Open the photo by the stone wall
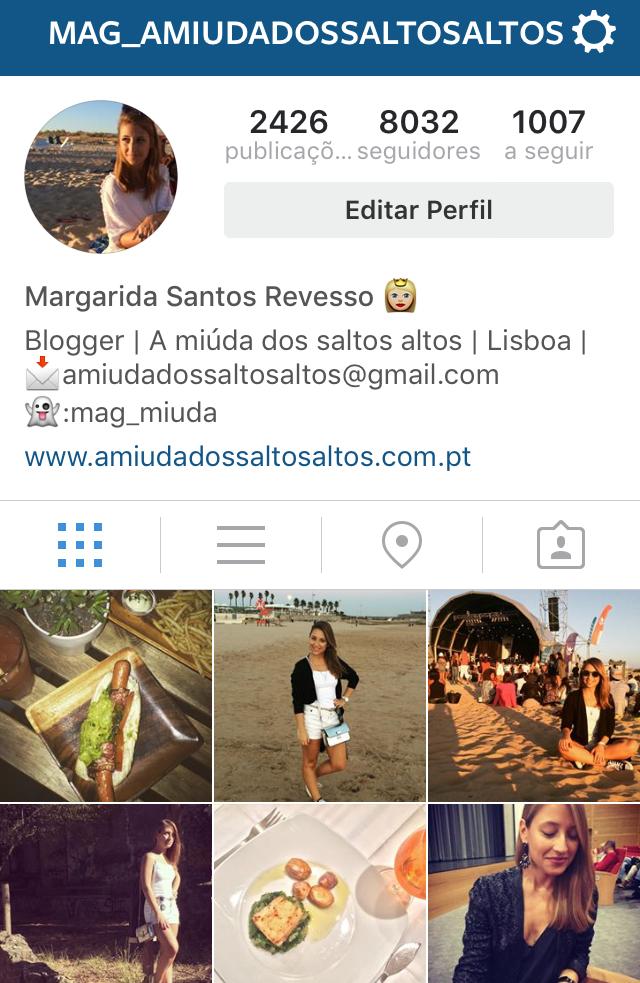 tap(105, 893)
